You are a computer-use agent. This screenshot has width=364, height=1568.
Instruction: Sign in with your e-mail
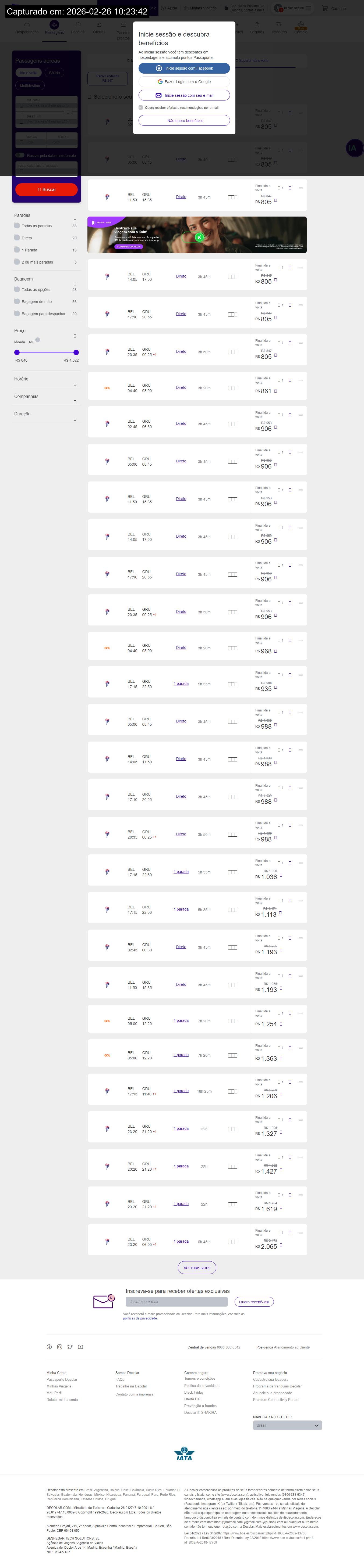[x=184, y=95]
